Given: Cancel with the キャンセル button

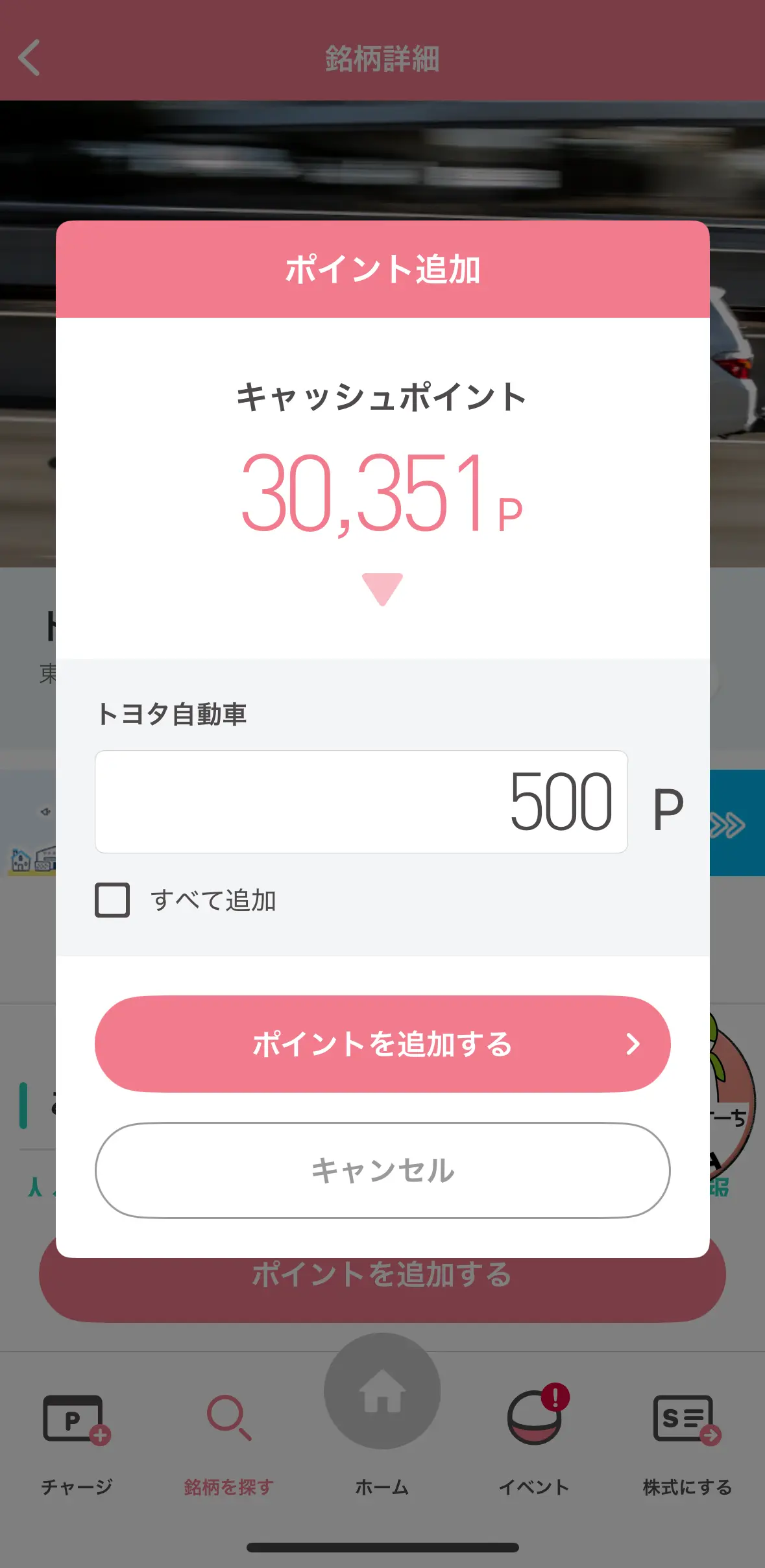Looking at the screenshot, I should point(382,1170).
